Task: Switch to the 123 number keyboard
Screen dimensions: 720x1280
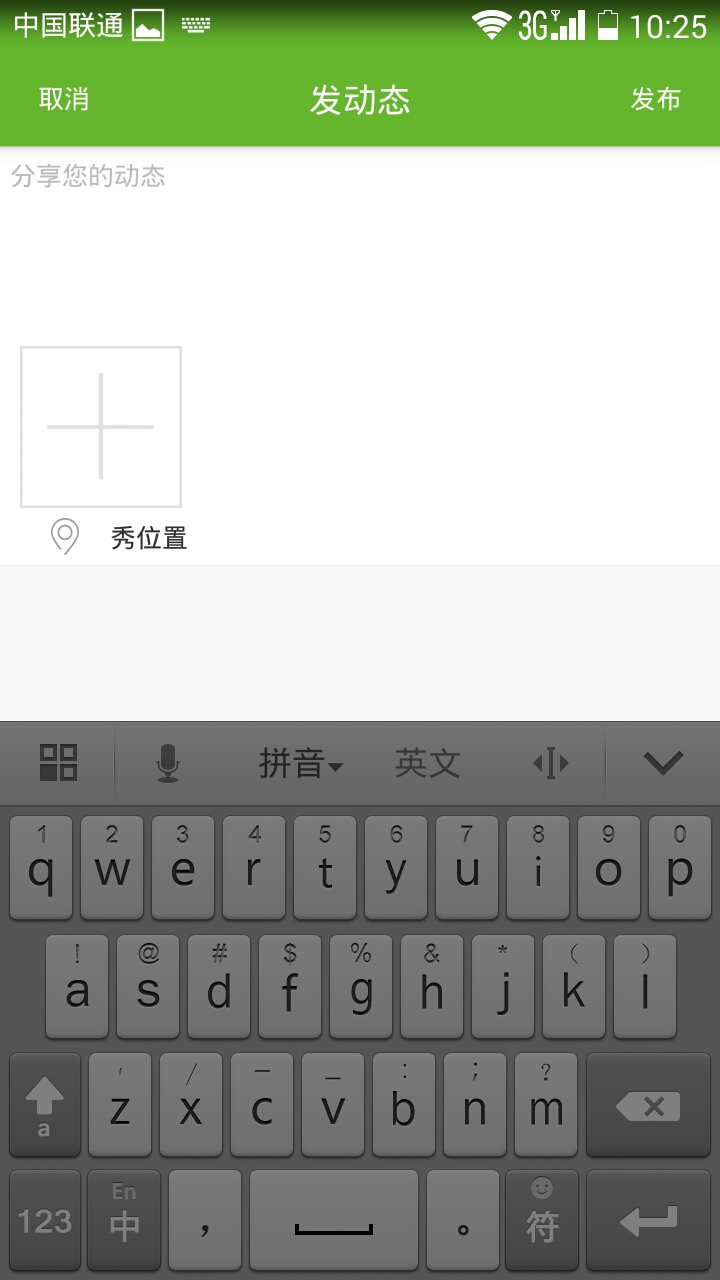Action: (x=45, y=1220)
